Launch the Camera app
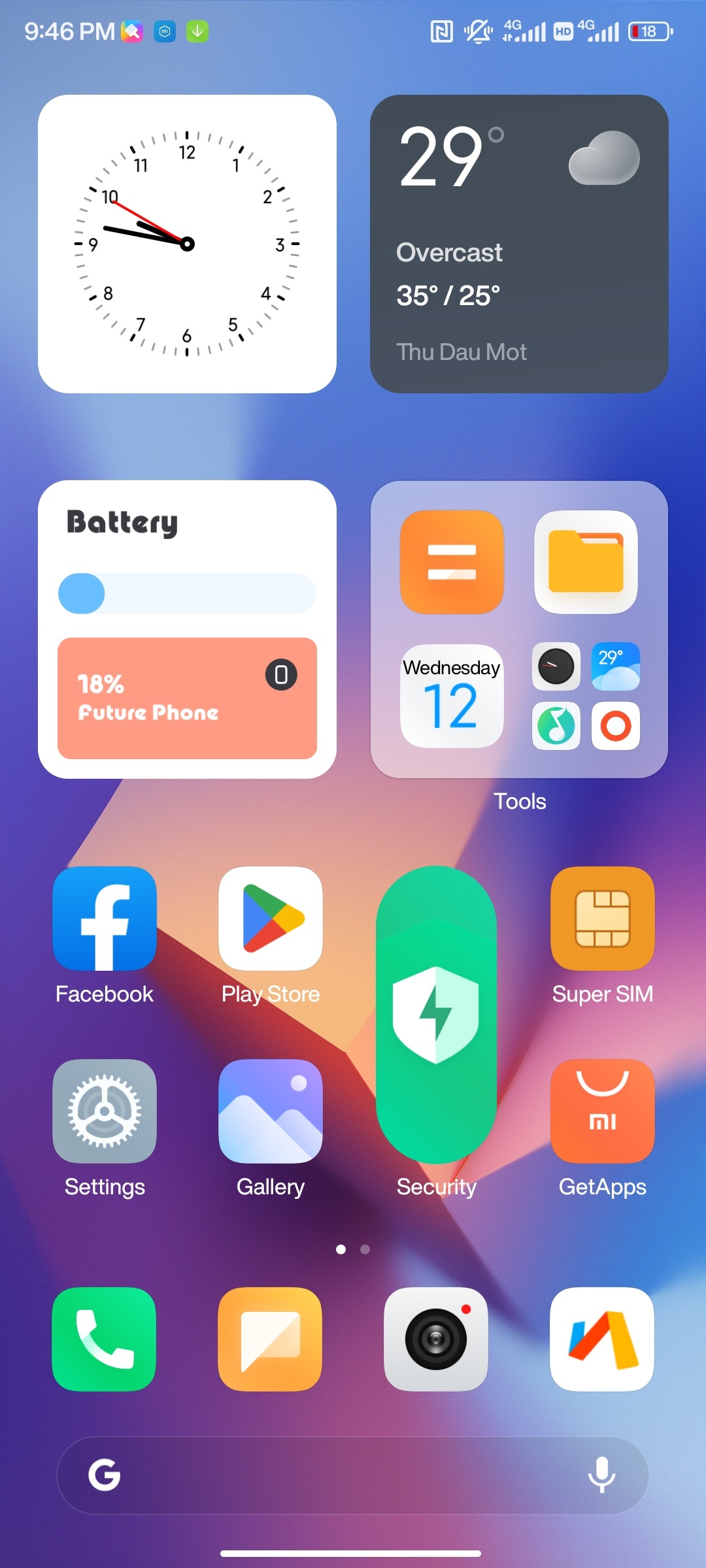The height and width of the screenshot is (1568, 706). [436, 1339]
